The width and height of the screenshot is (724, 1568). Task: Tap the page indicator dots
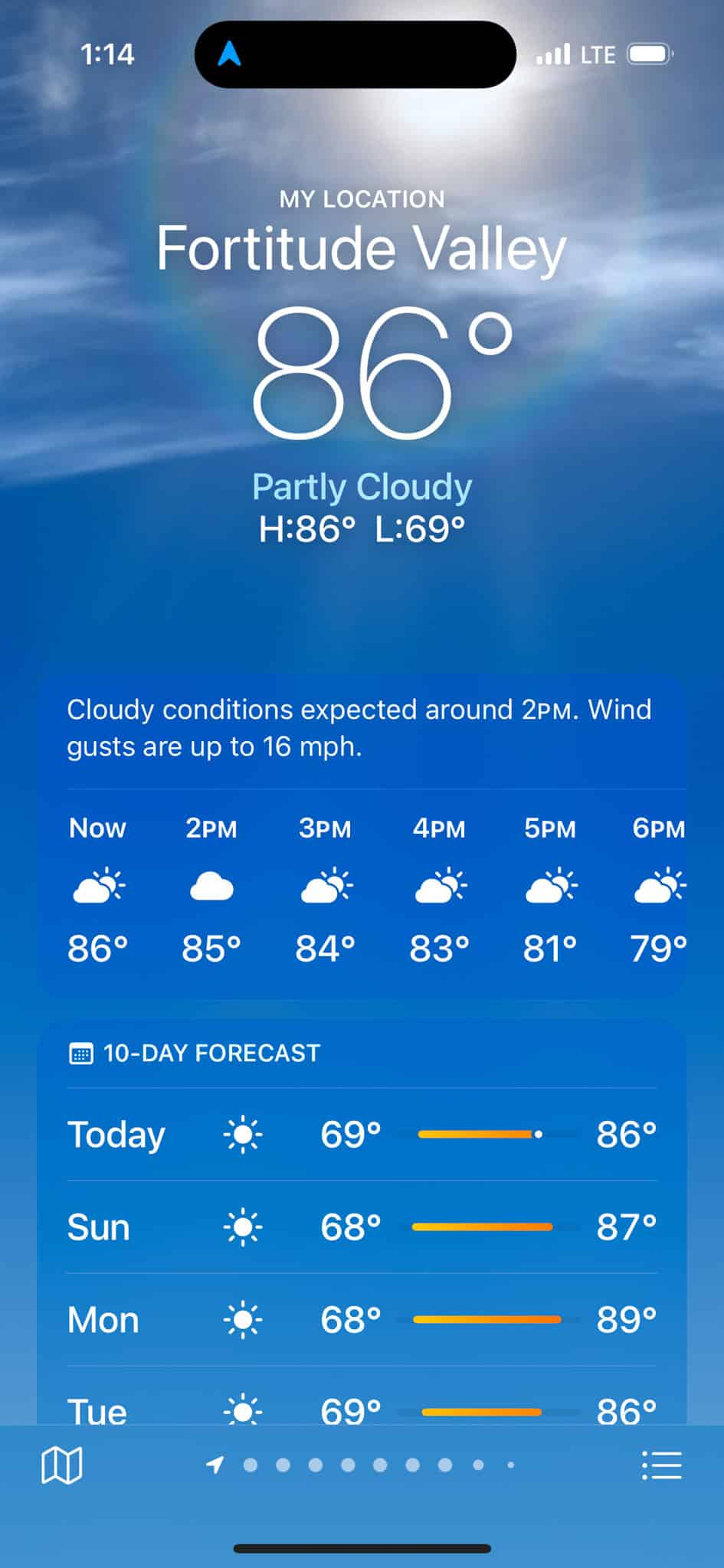362,1465
